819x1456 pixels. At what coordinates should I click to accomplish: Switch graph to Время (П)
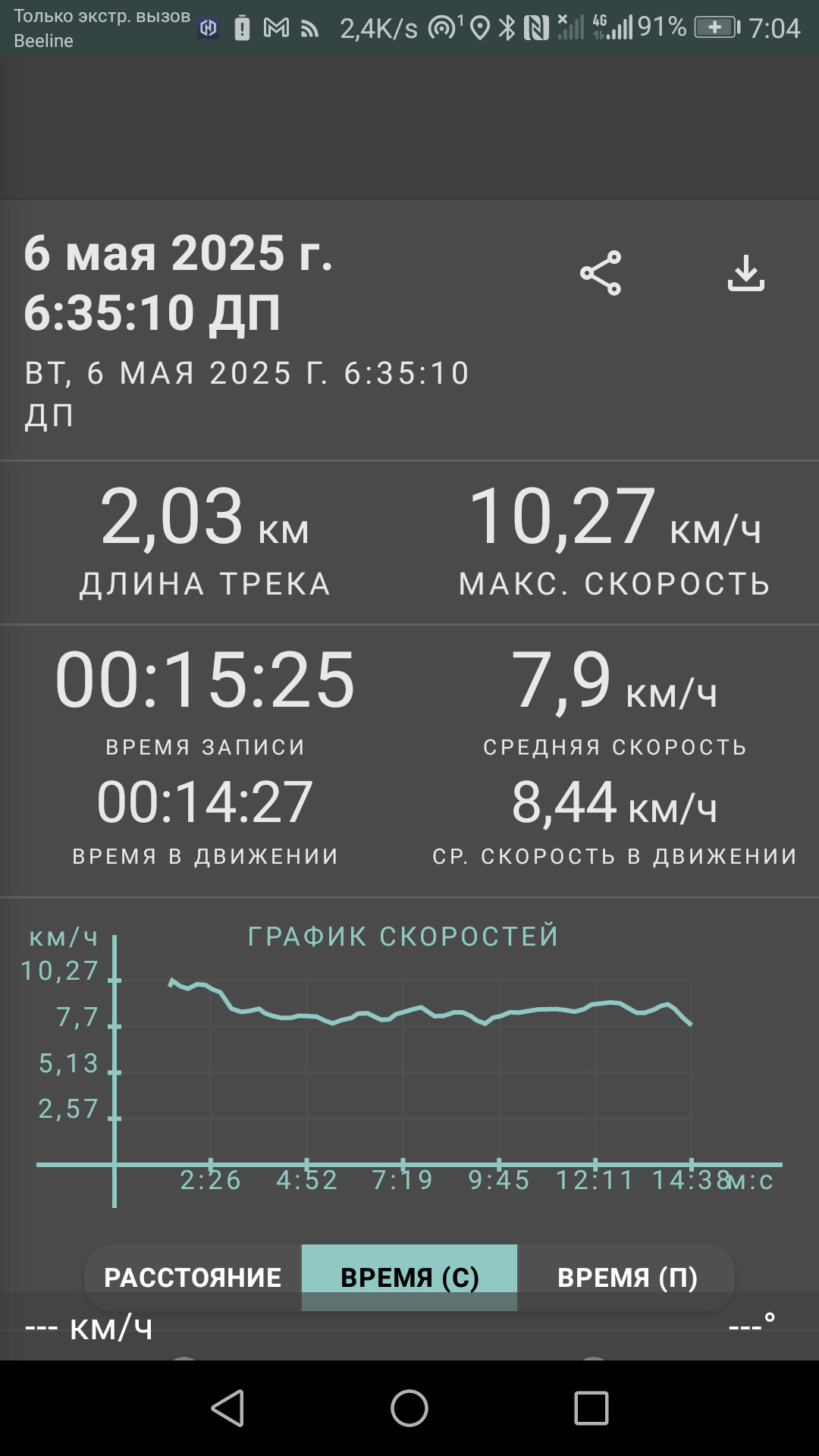coord(626,1277)
